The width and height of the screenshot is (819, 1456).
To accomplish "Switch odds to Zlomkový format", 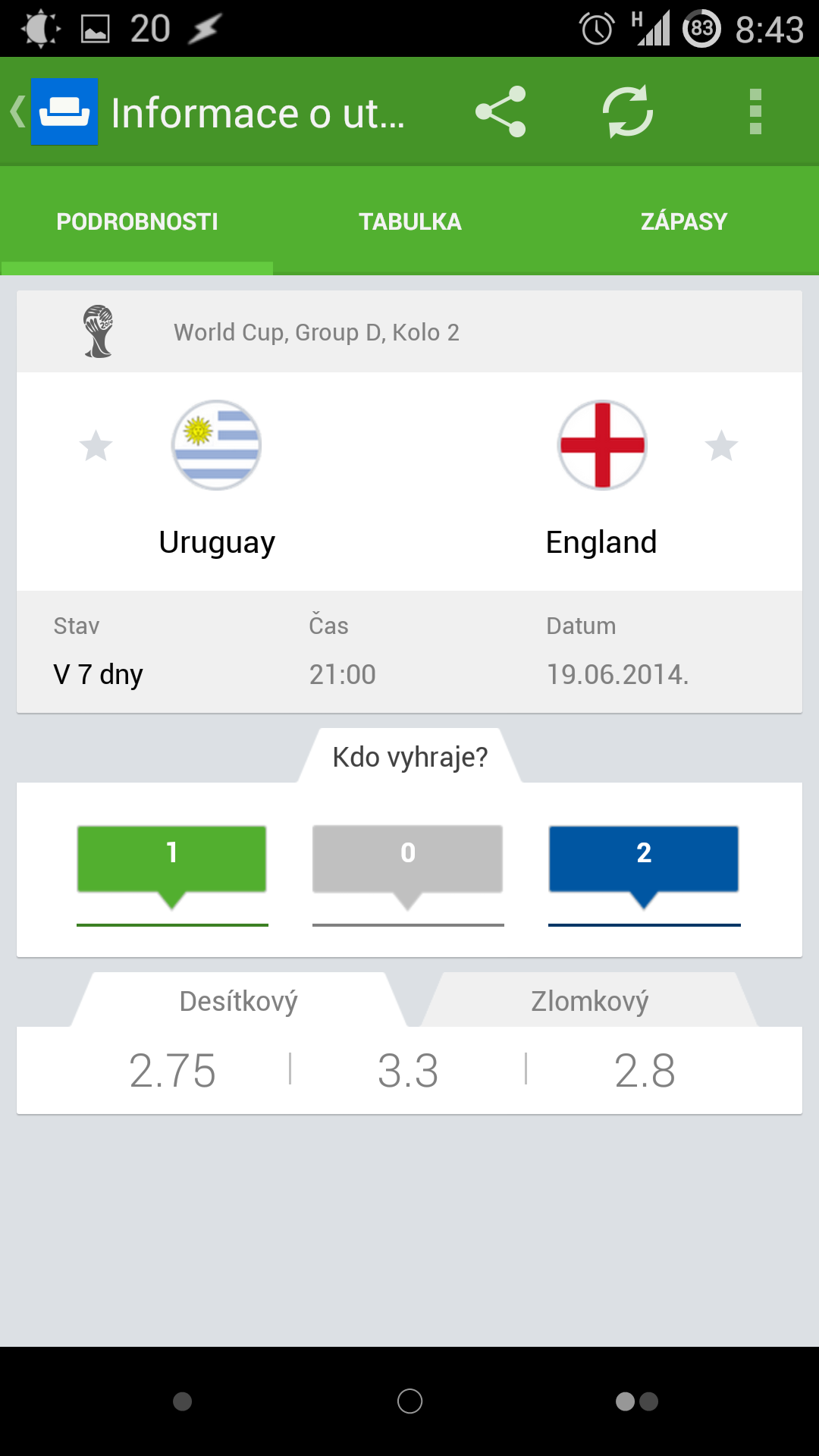I will click(590, 1000).
